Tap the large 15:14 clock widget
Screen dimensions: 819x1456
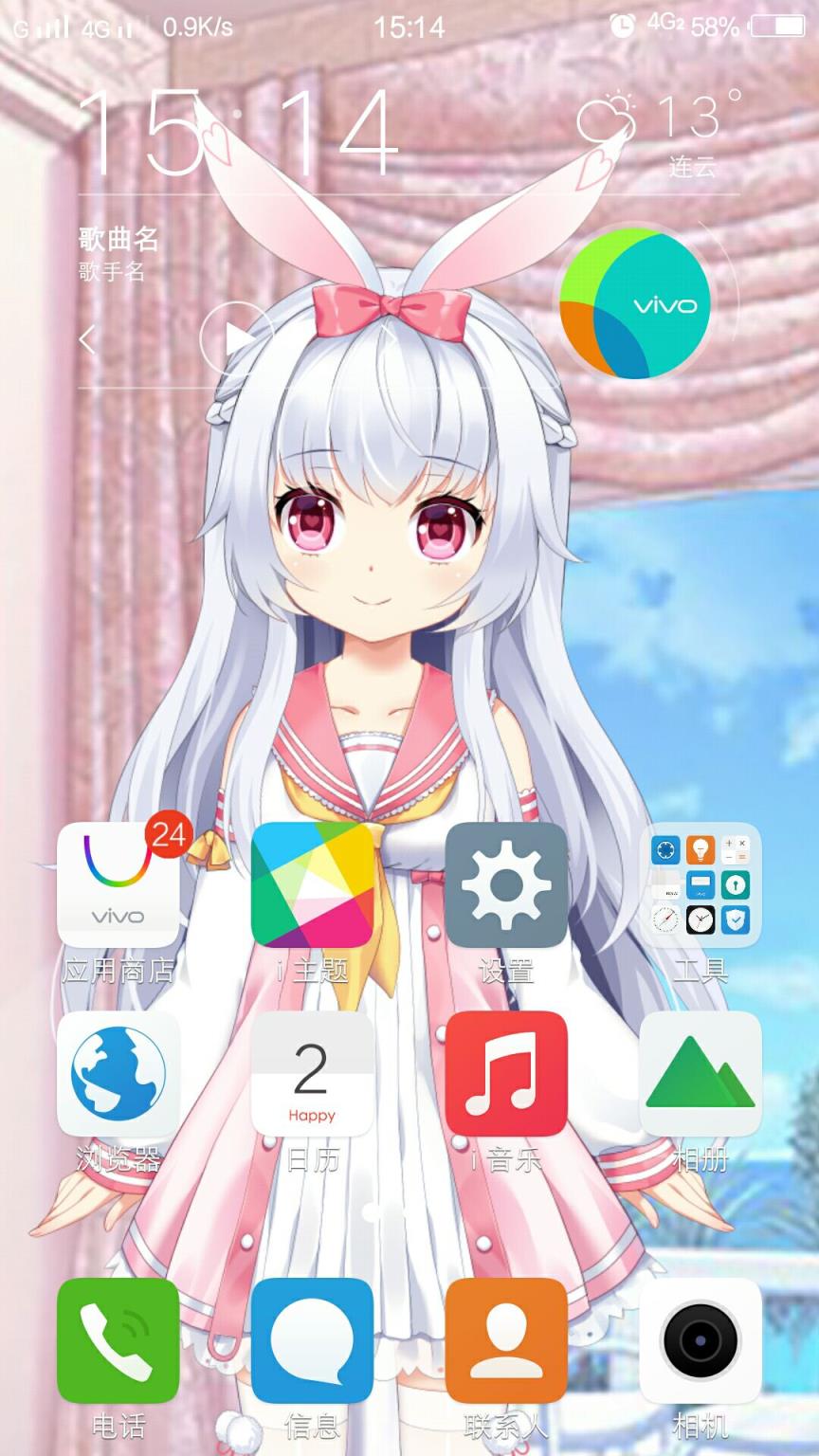click(x=237, y=133)
